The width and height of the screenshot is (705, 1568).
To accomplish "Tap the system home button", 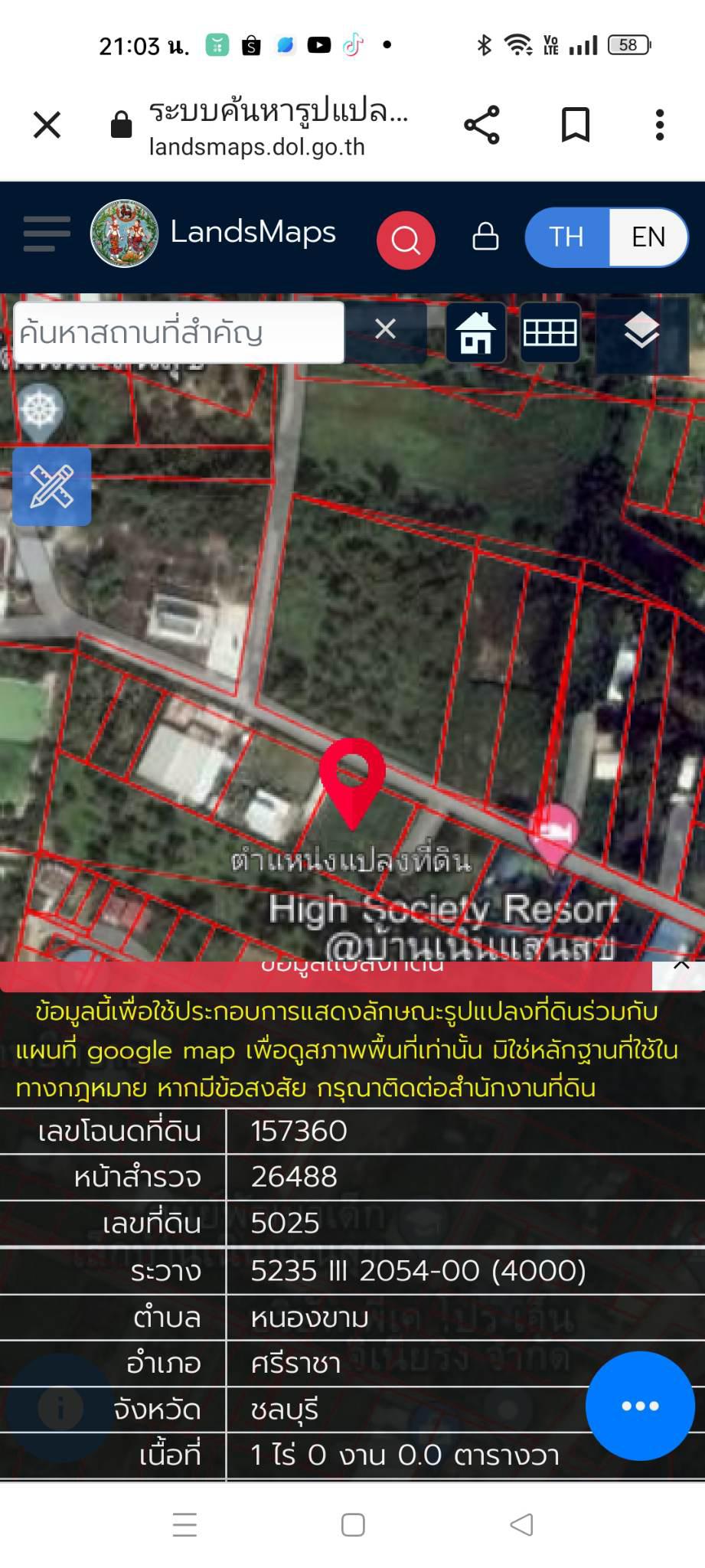I will tap(353, 1525).
